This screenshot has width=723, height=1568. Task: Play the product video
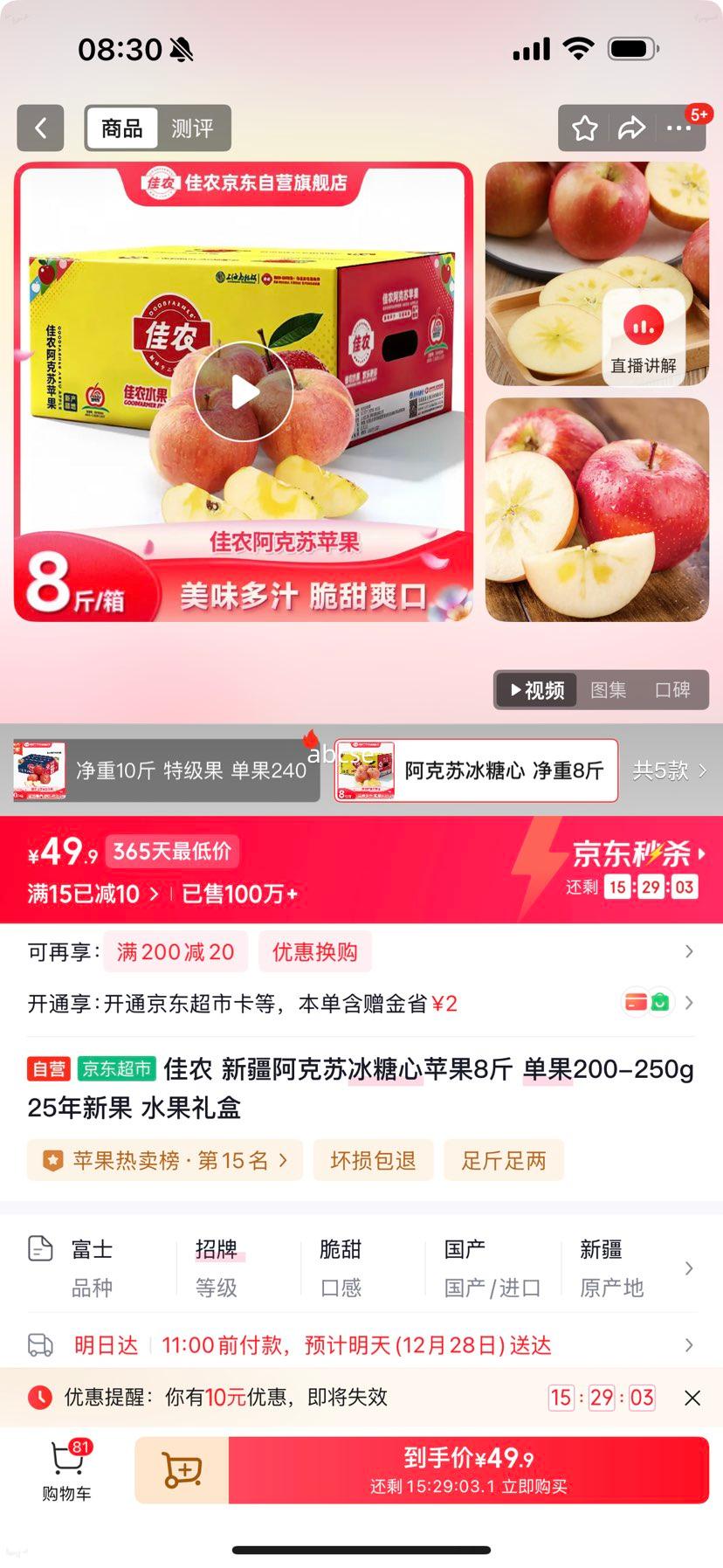pos(244,390)
